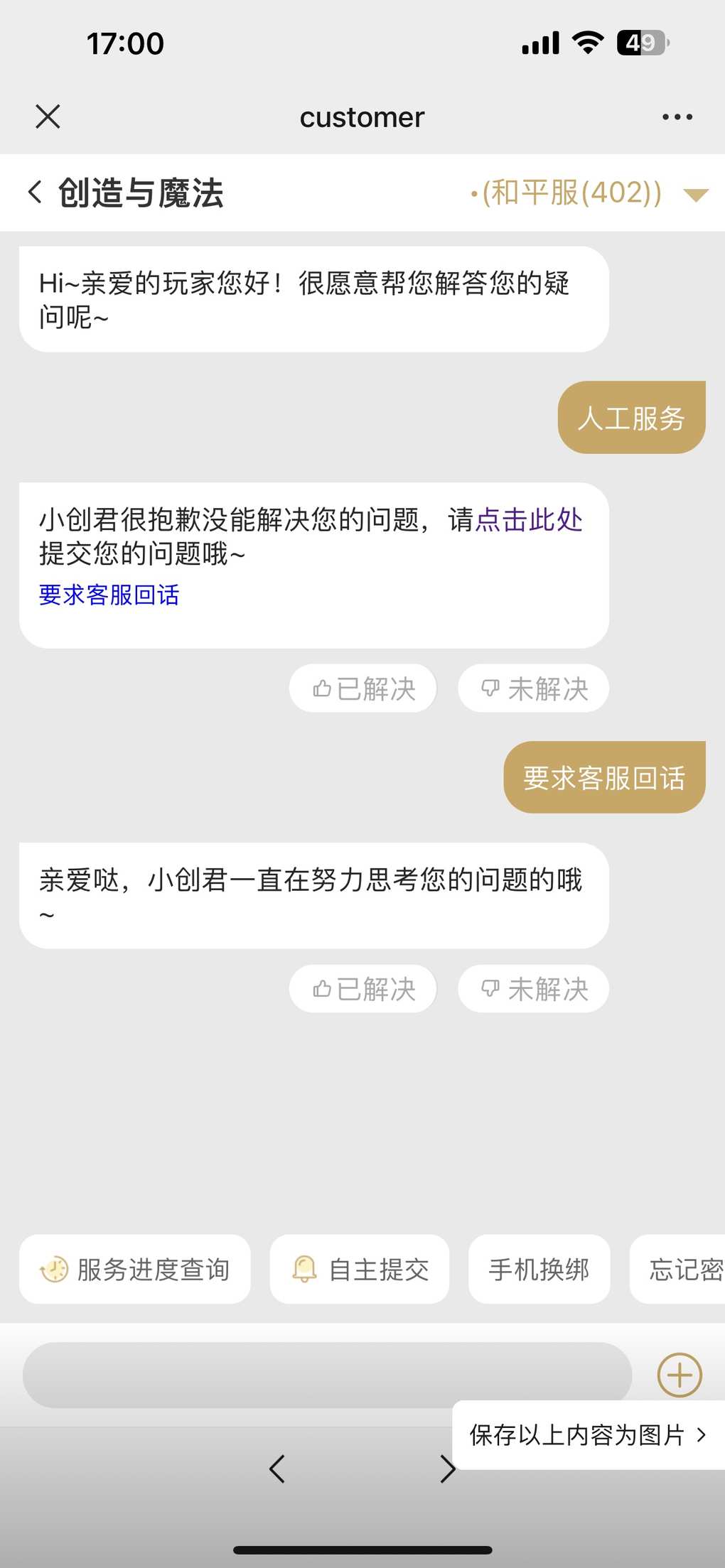The image size is (725, 1568).
Task: Go back from 创造与魔法 header
Action: coord(35,192)
